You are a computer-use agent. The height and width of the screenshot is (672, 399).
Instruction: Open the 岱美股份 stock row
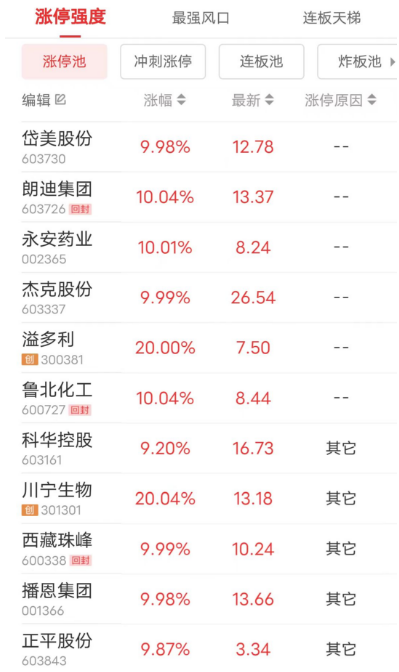tap(209, 147)
